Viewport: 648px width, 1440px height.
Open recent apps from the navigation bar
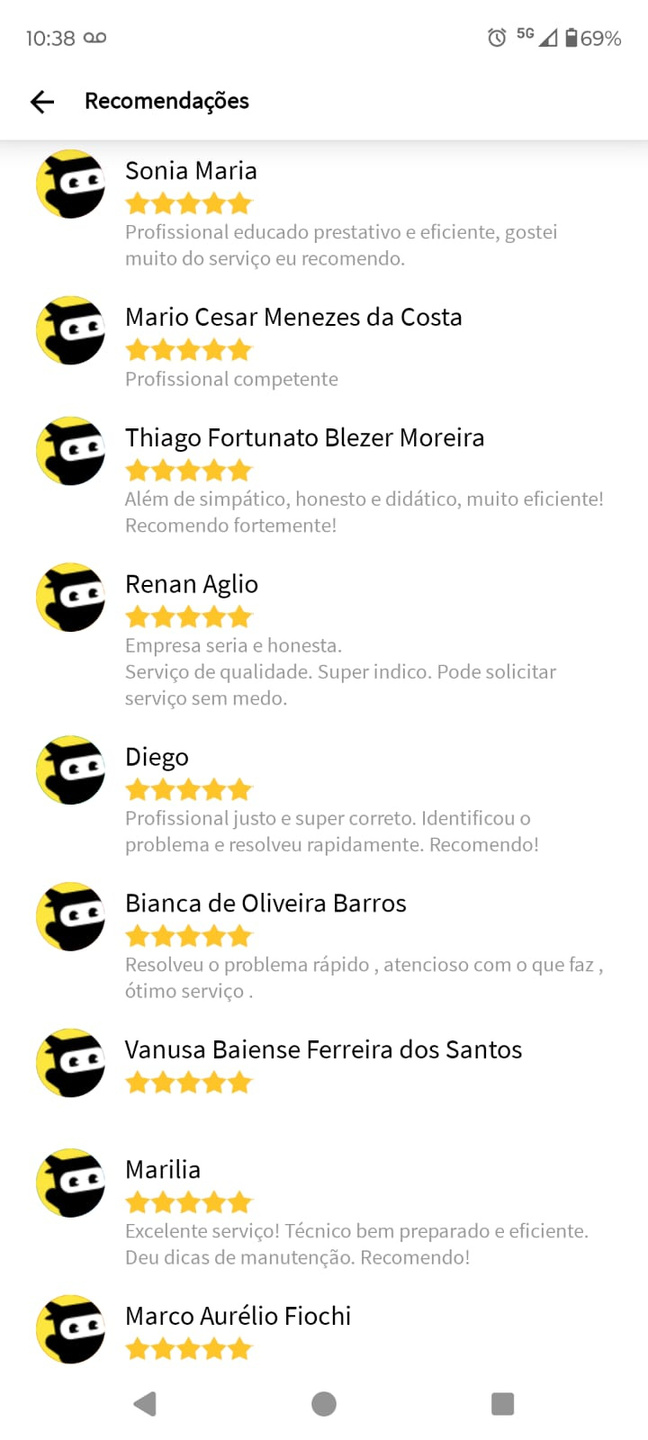[x=503, y=1403]
